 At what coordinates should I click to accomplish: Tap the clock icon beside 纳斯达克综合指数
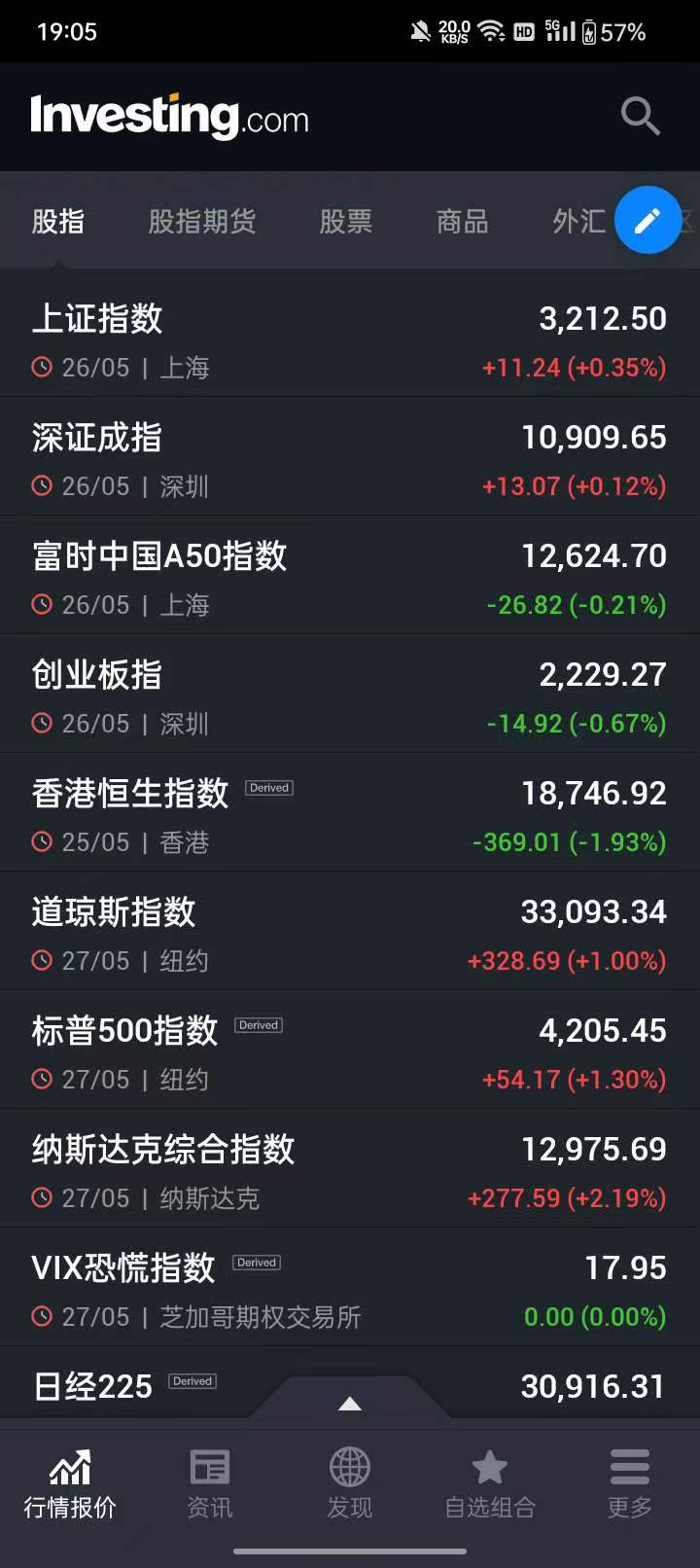(x=41, y=1197)
